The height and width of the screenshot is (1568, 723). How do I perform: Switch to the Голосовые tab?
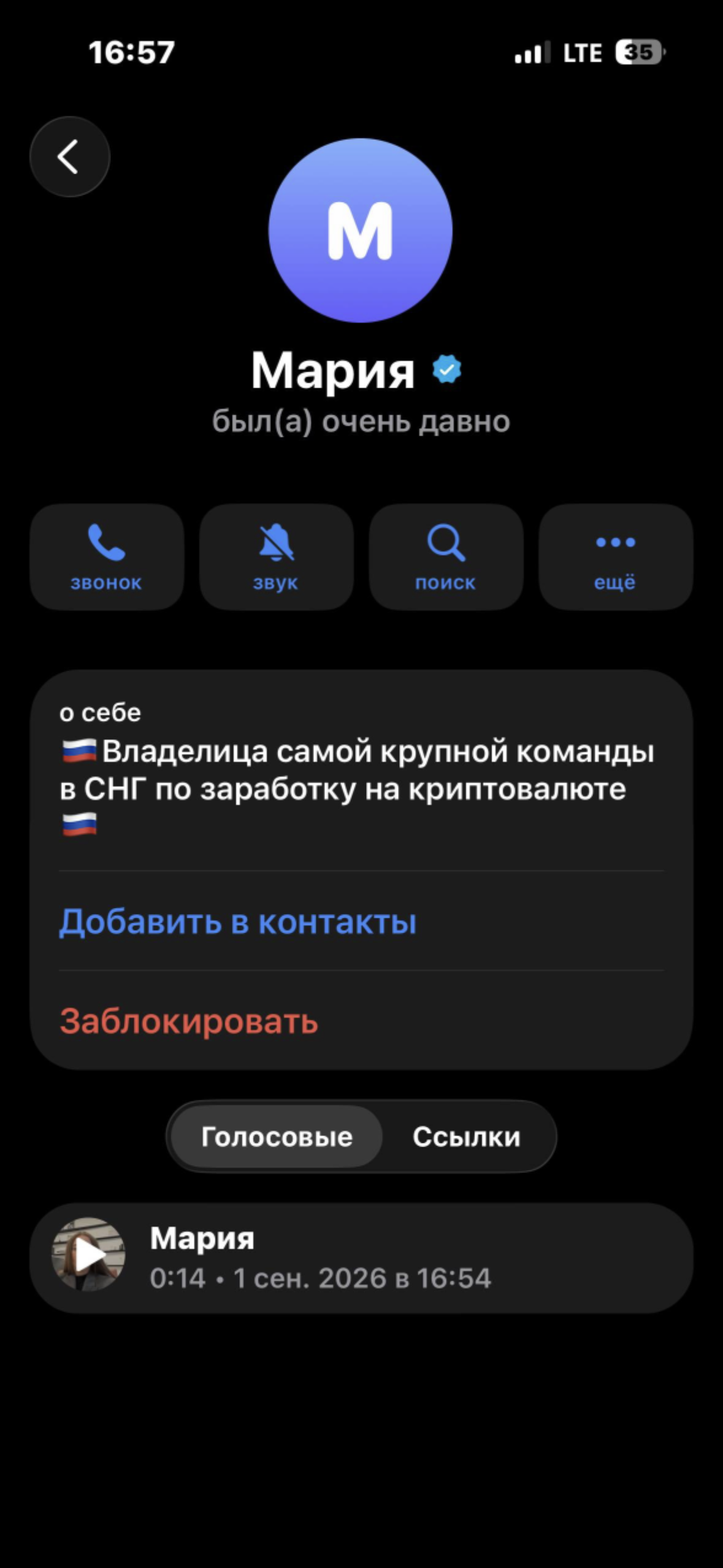click(x=277, y=1137)
